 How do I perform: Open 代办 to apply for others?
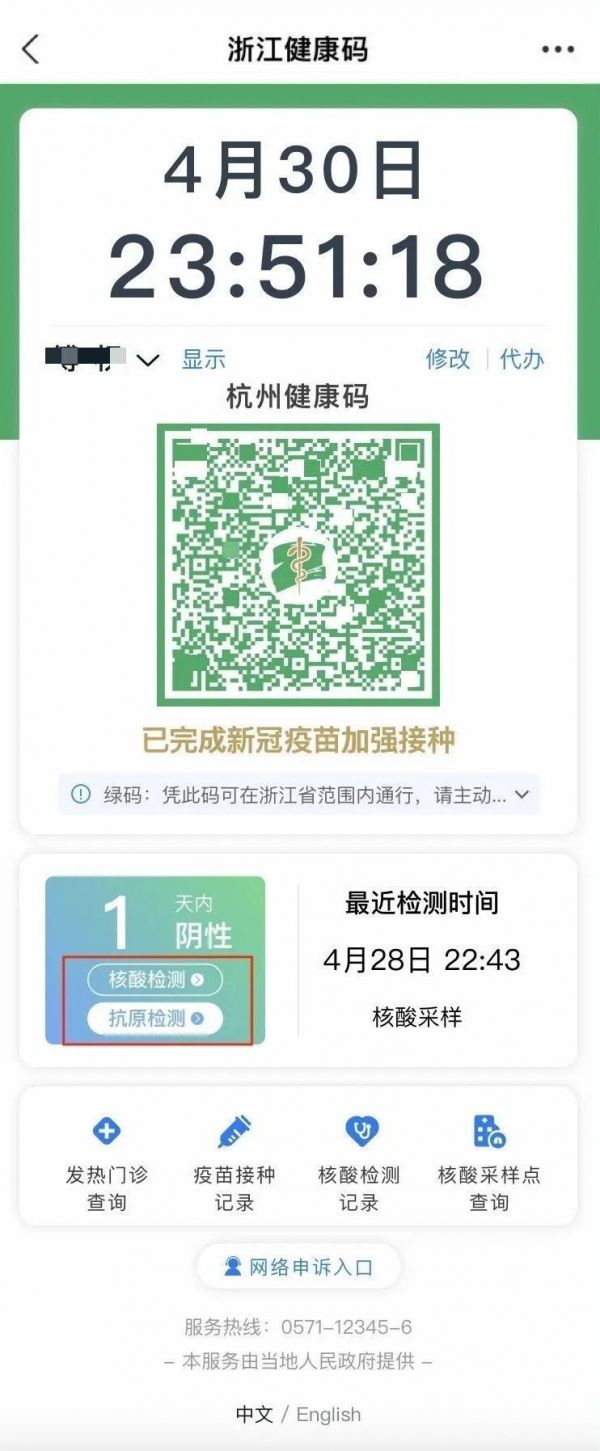pos(522,359)
